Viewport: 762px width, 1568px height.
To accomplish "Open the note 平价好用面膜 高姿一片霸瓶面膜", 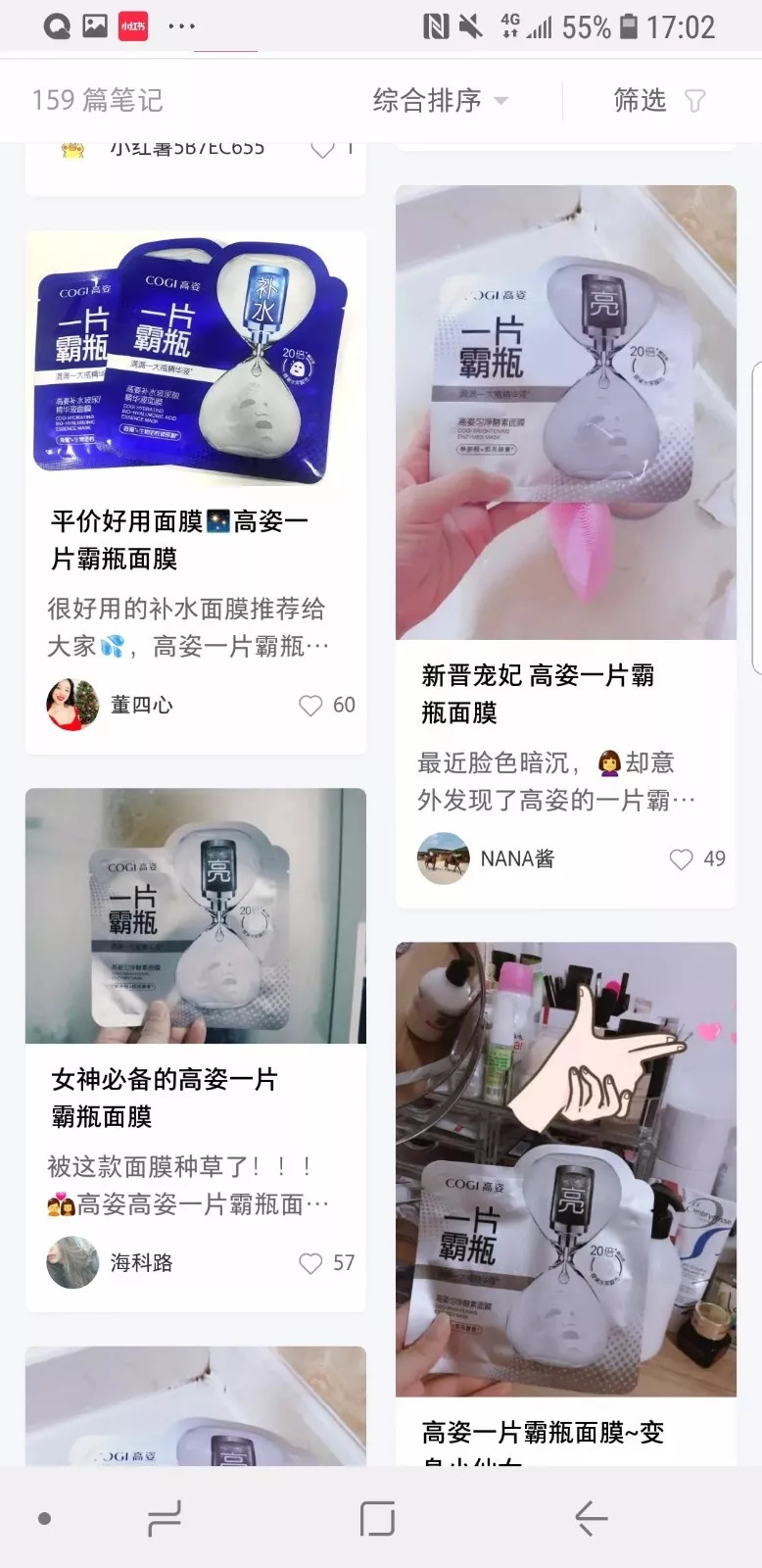I will (196, 492).
